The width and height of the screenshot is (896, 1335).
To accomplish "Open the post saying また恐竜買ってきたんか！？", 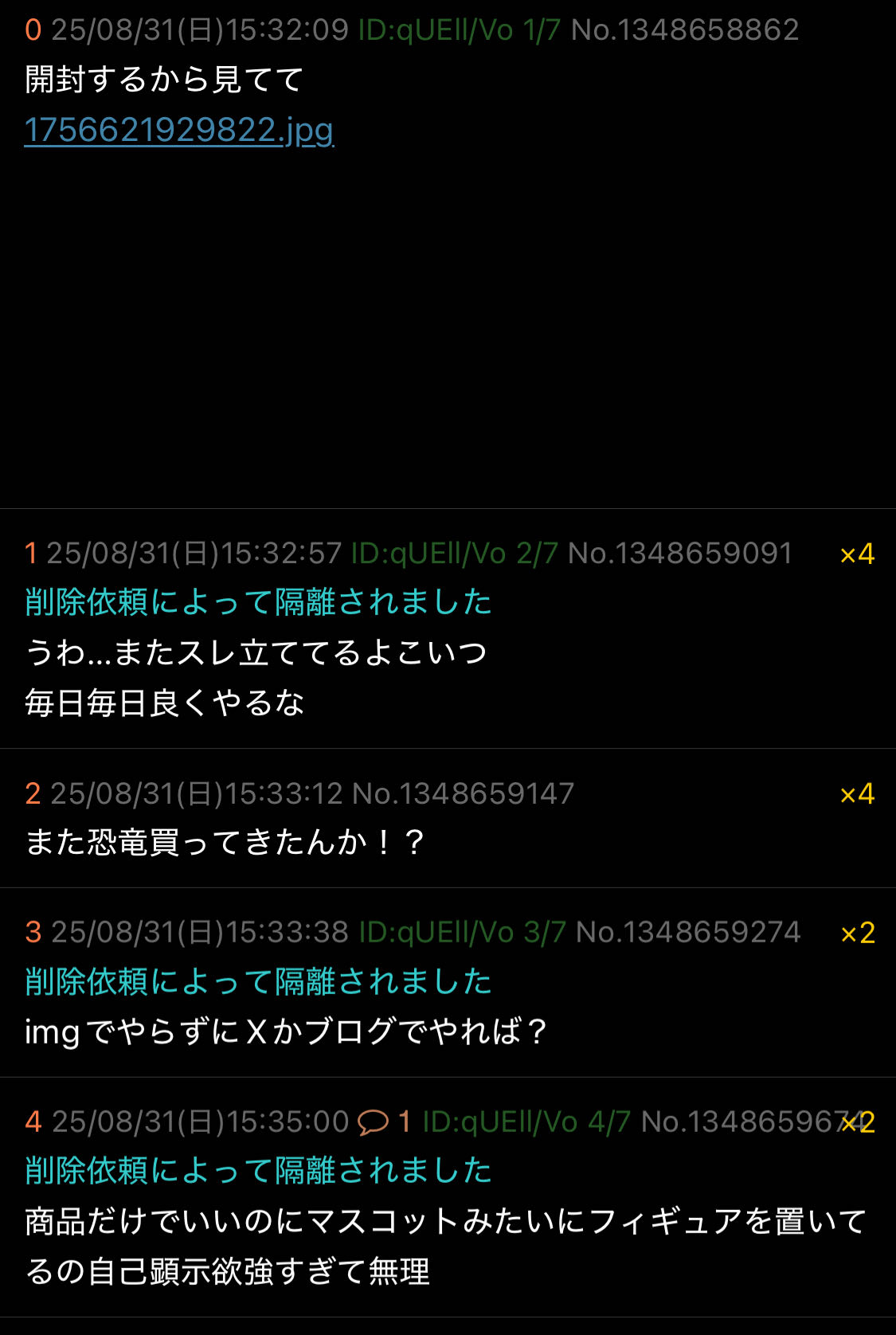I will click(x=225, y=842).
